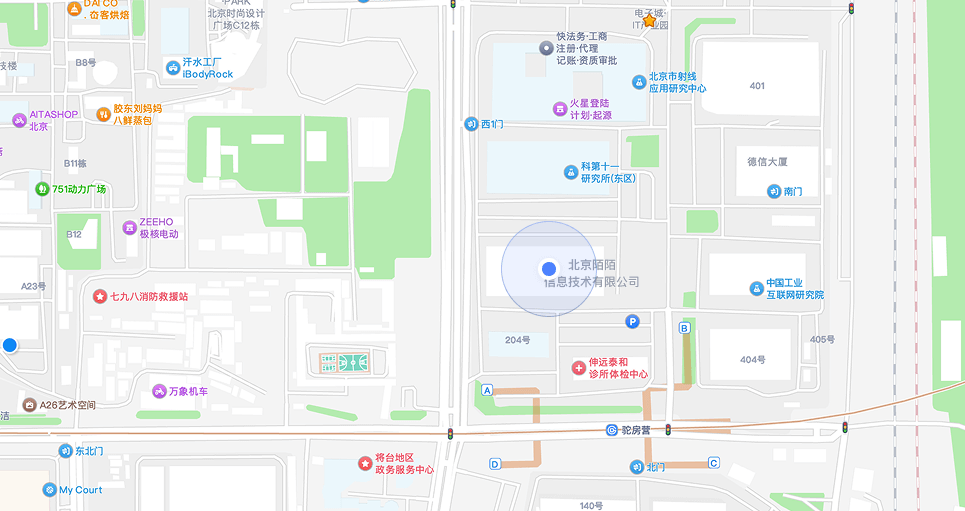The image size is (965, 511).
Task: Tap the 将台地区政务服务中心 pin
Action: [364, 463]
